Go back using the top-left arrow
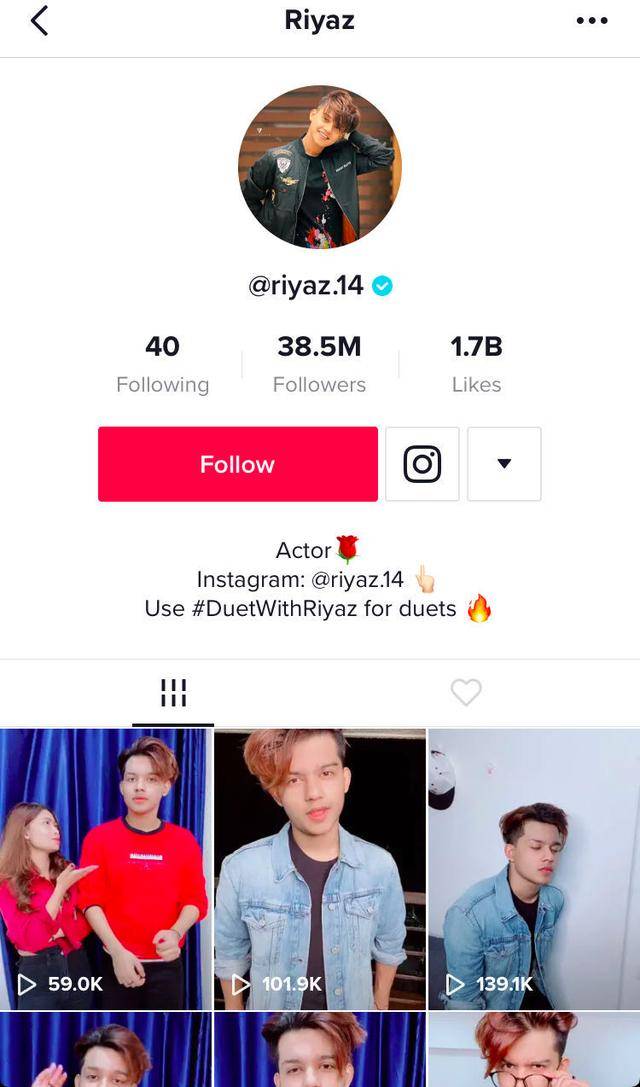640x1087 pixels. coord(40,21)
